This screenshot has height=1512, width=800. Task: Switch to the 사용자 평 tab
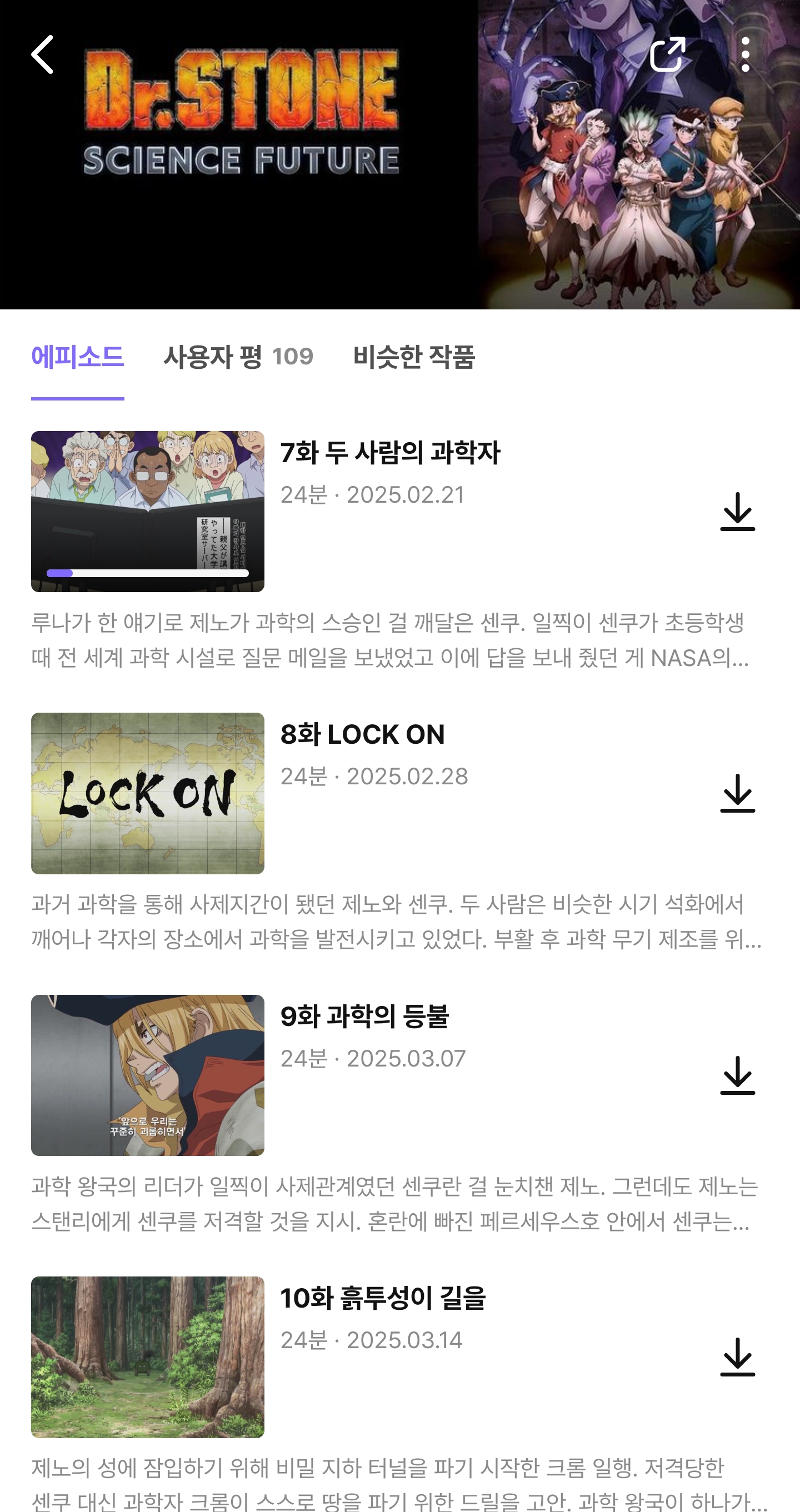(x=238, y=357)
